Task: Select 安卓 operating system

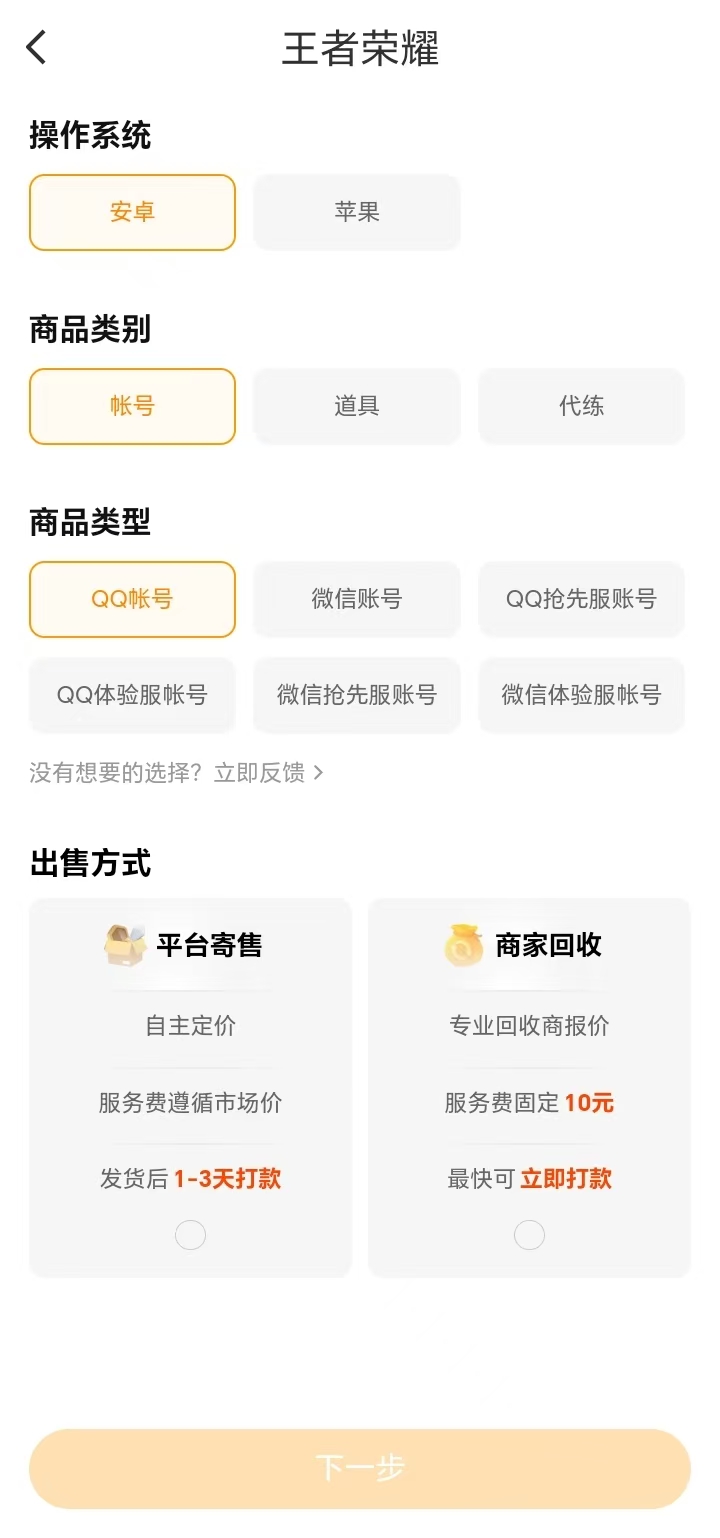Action: (x=132, y=213)
